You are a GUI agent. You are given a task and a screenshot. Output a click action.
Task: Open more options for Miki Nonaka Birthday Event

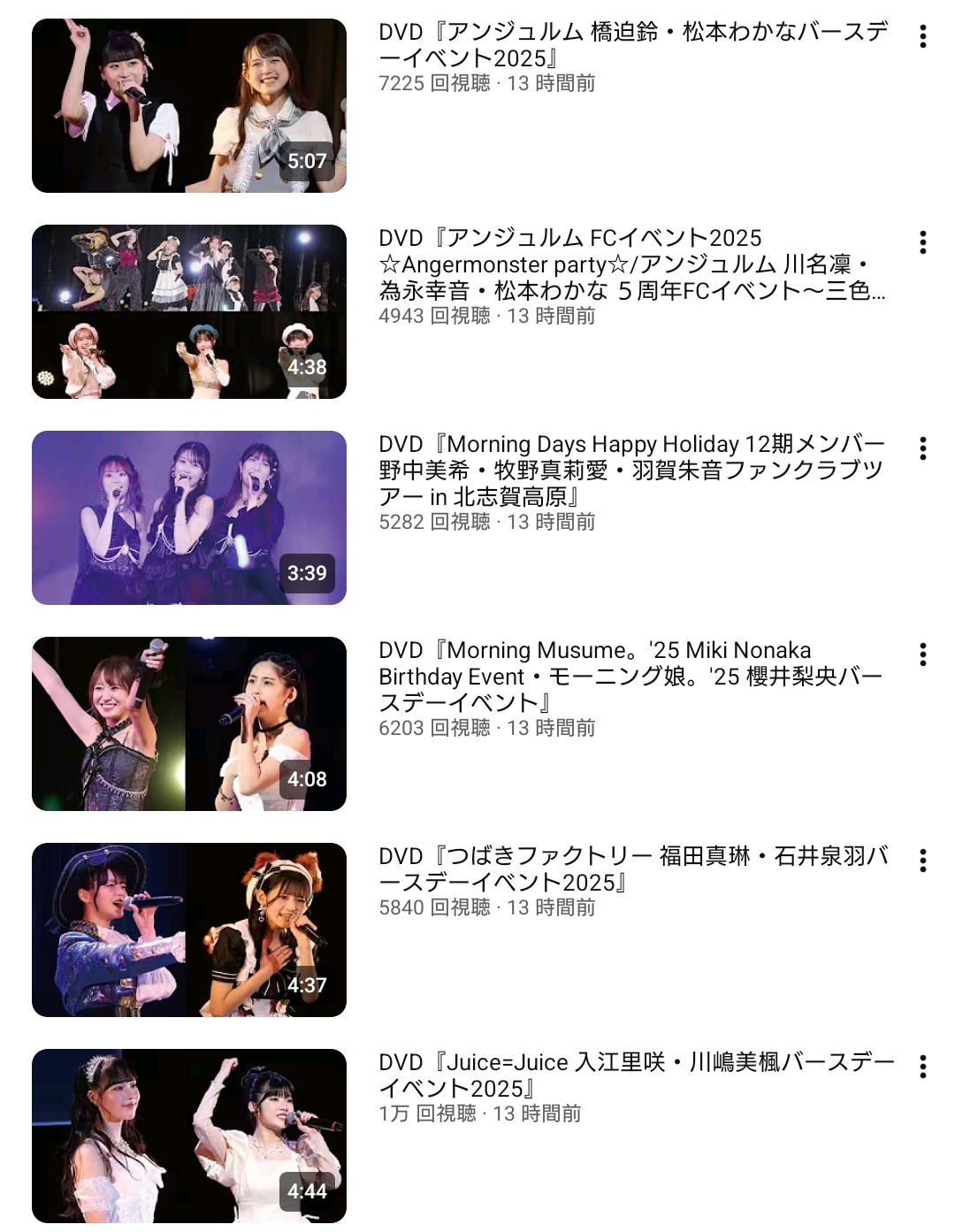922,654
